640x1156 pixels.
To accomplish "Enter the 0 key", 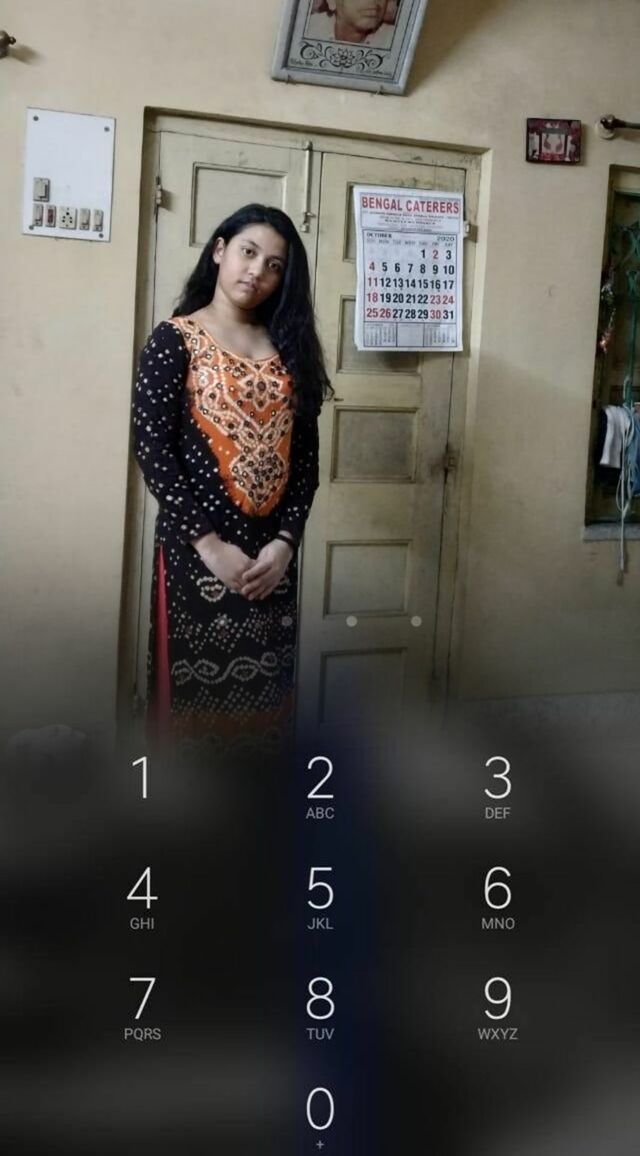I will [320, 1117].
